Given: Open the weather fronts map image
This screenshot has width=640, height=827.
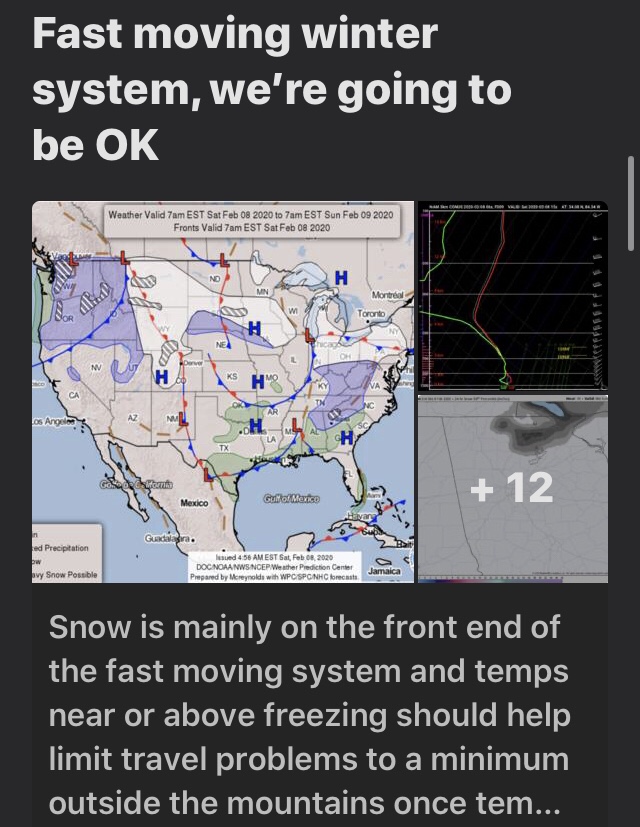Looking at the screenshot, I should point(222,391).
